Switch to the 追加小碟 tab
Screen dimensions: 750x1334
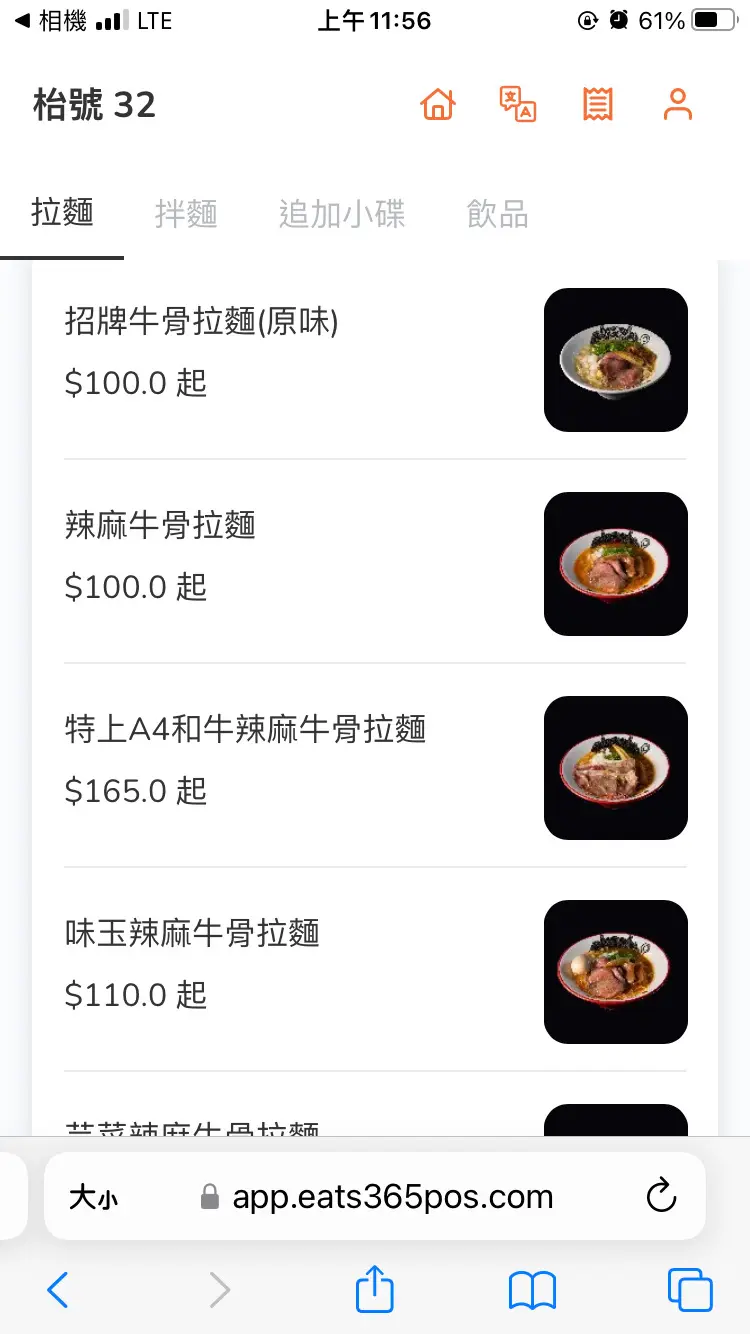pyautogui.click(x=342, y=214)
